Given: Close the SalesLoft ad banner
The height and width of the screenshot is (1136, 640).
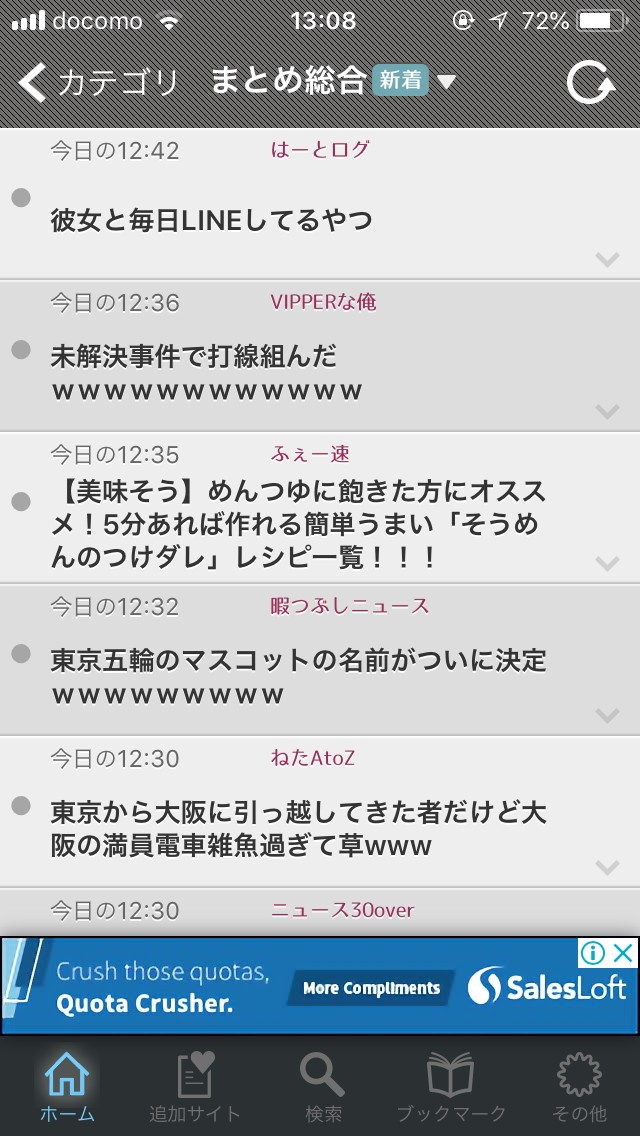Looking at the screenshot, I should [x=624, y=953].
